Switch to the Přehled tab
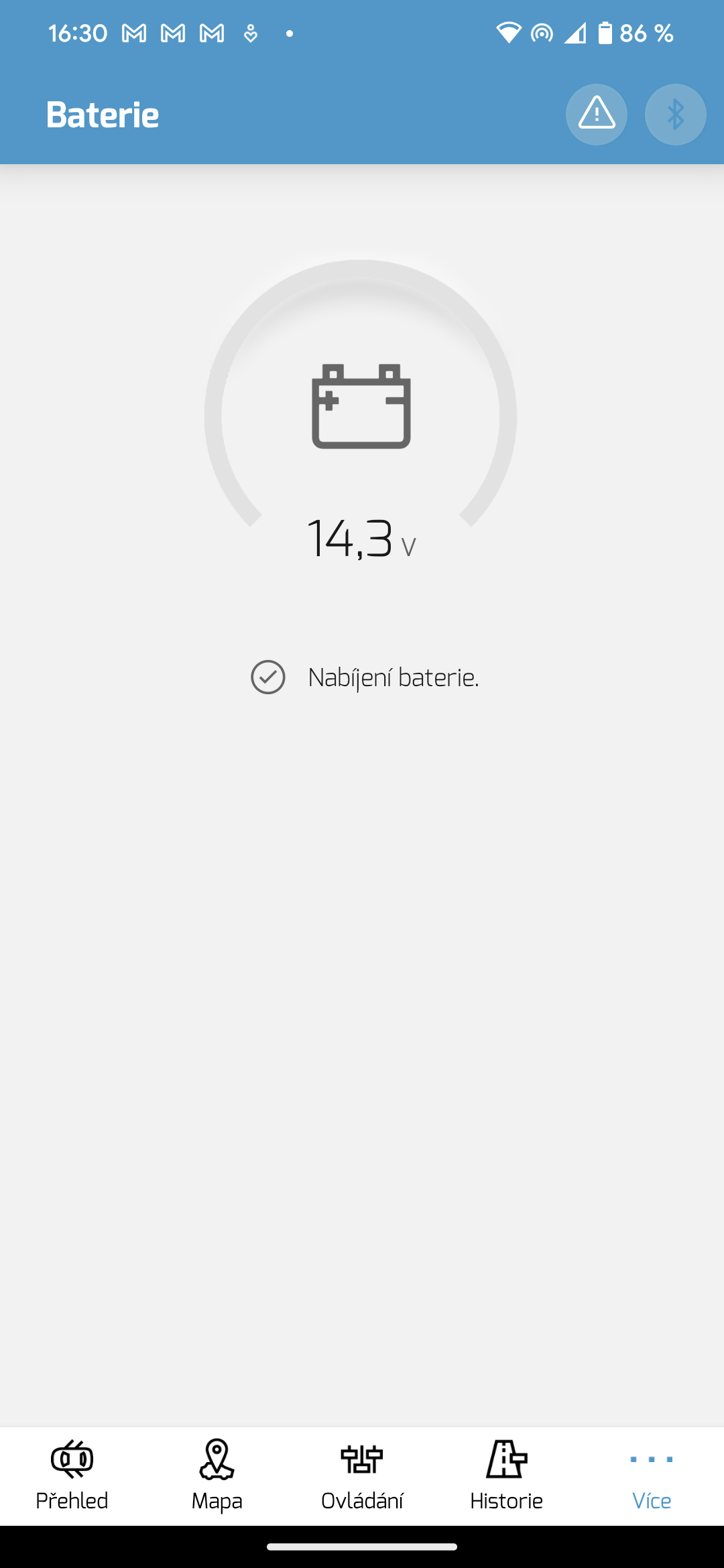Viewport: 724px width, 1568px height. click(x=72, y=1476)
